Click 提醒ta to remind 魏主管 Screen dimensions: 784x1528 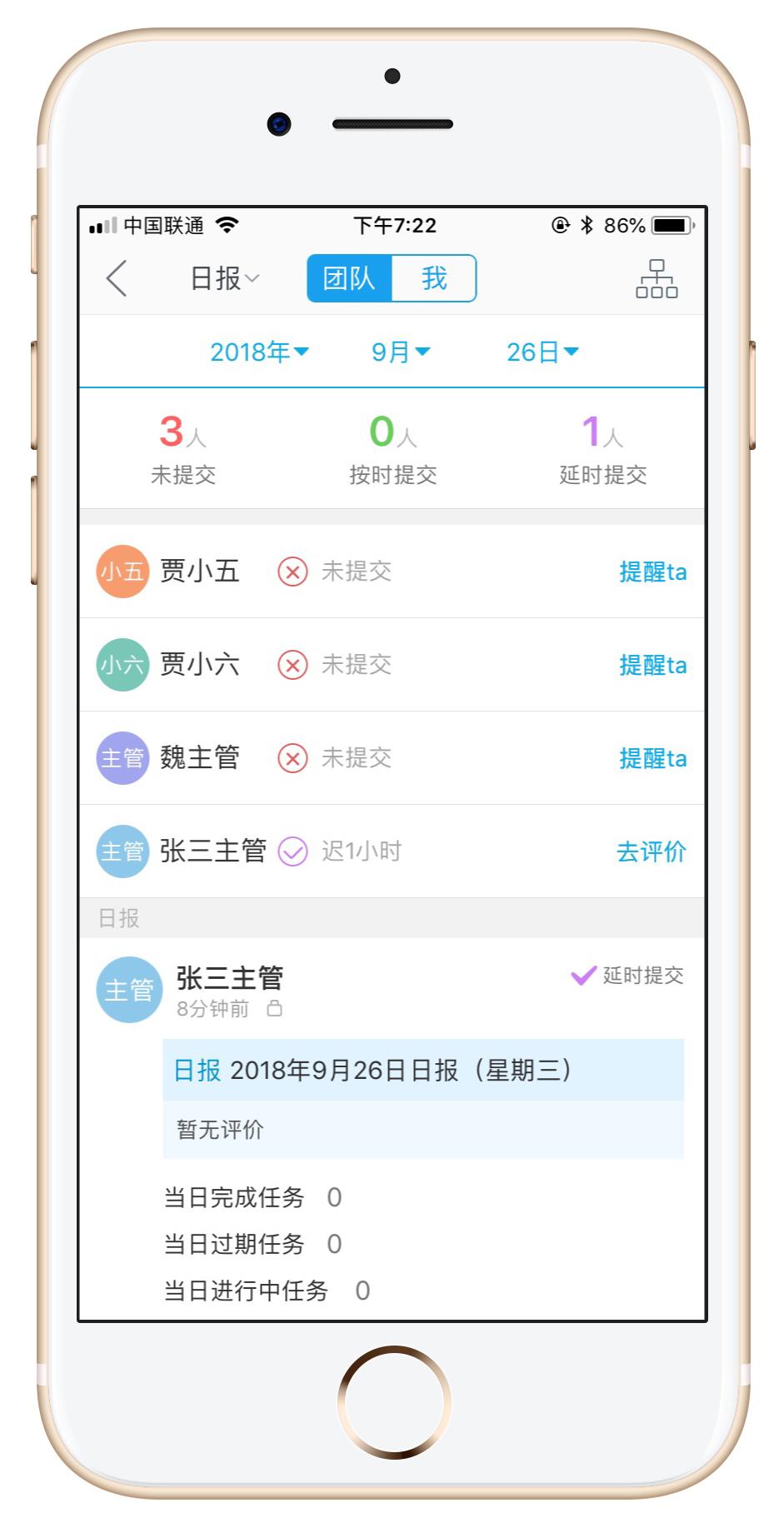pos(652,758)
